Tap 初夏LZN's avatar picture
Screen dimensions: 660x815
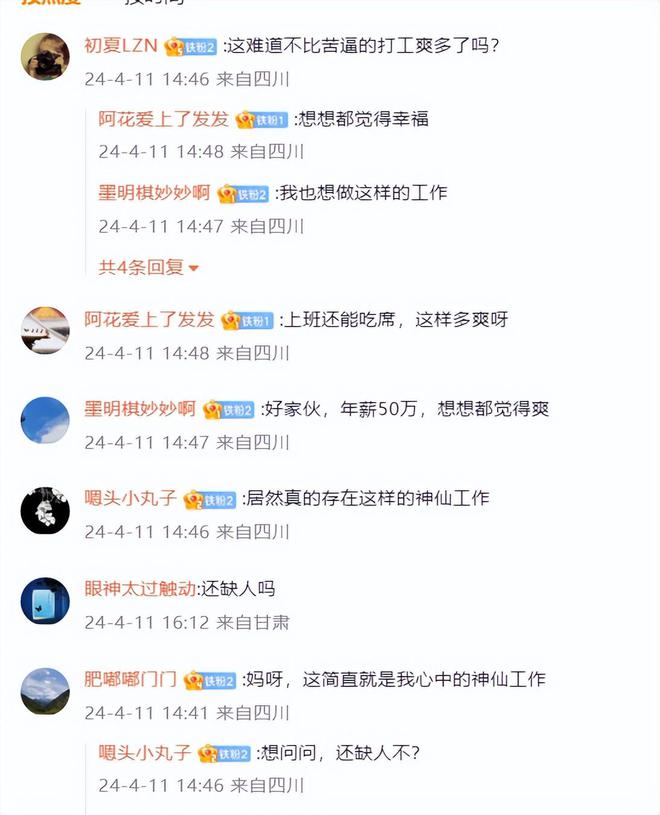tap(45, 57)
